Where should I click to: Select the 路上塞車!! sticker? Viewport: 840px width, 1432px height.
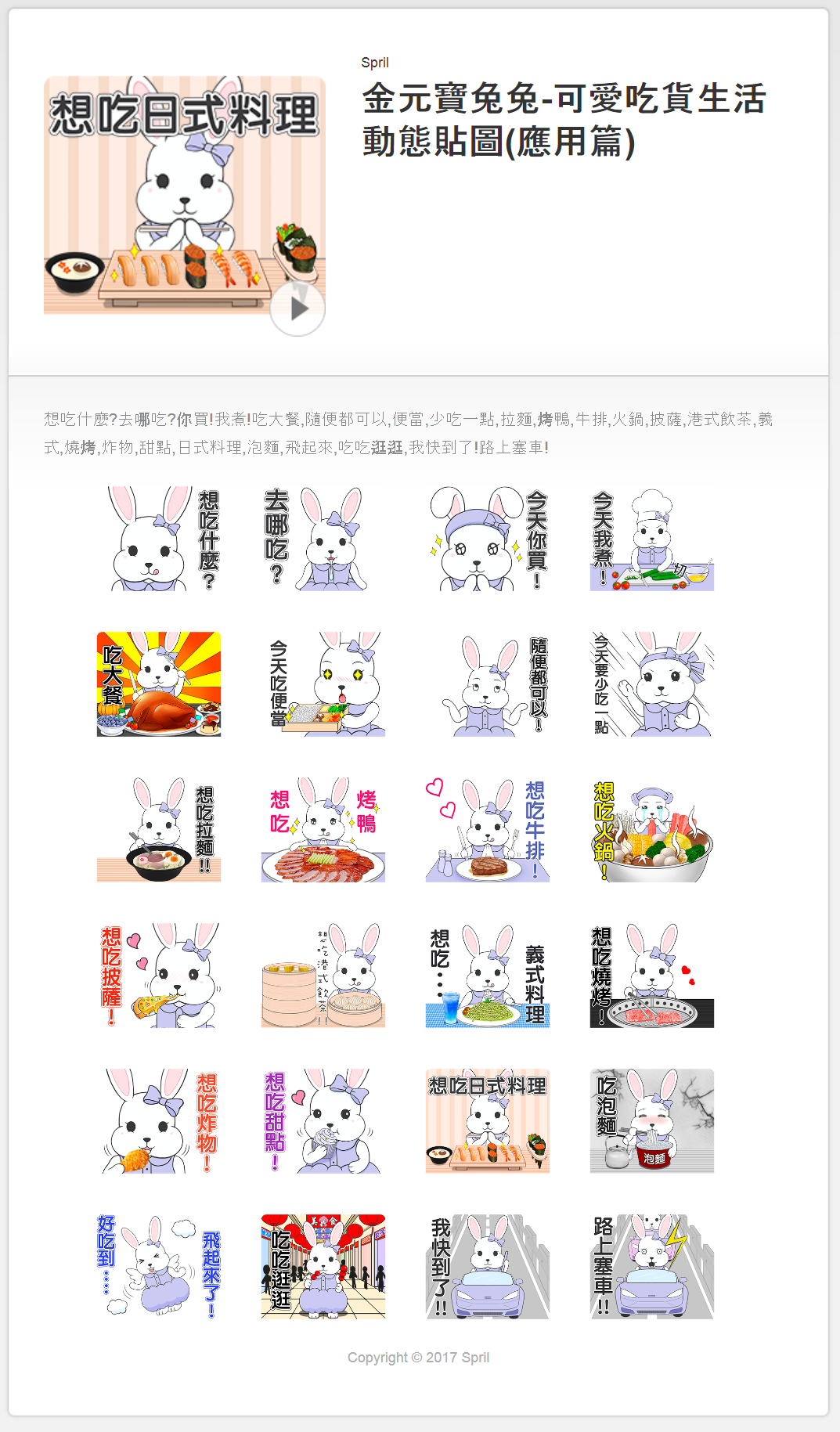(x=652, y=1267)
